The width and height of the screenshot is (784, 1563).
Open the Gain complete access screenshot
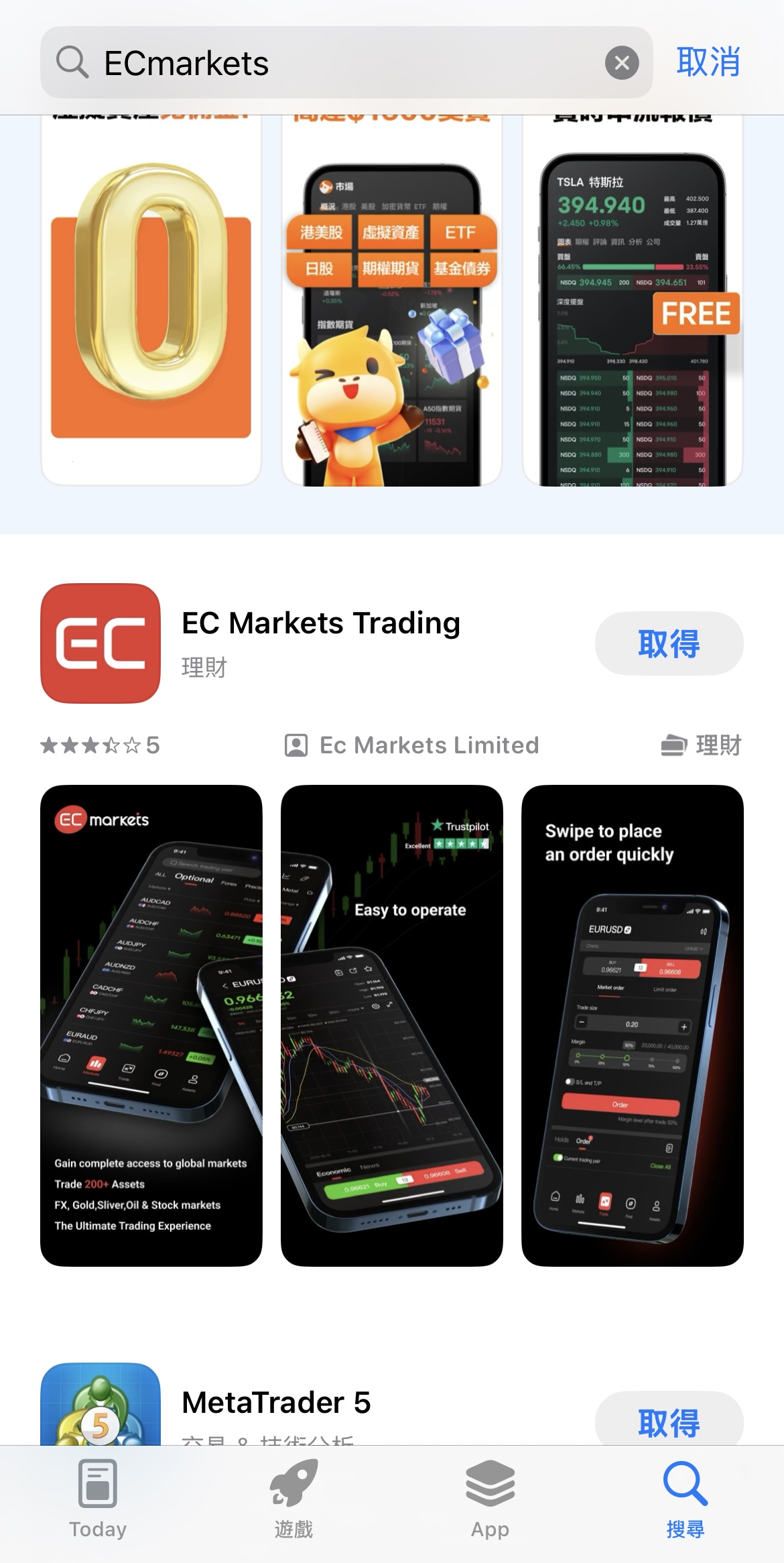pos(151,1025)
